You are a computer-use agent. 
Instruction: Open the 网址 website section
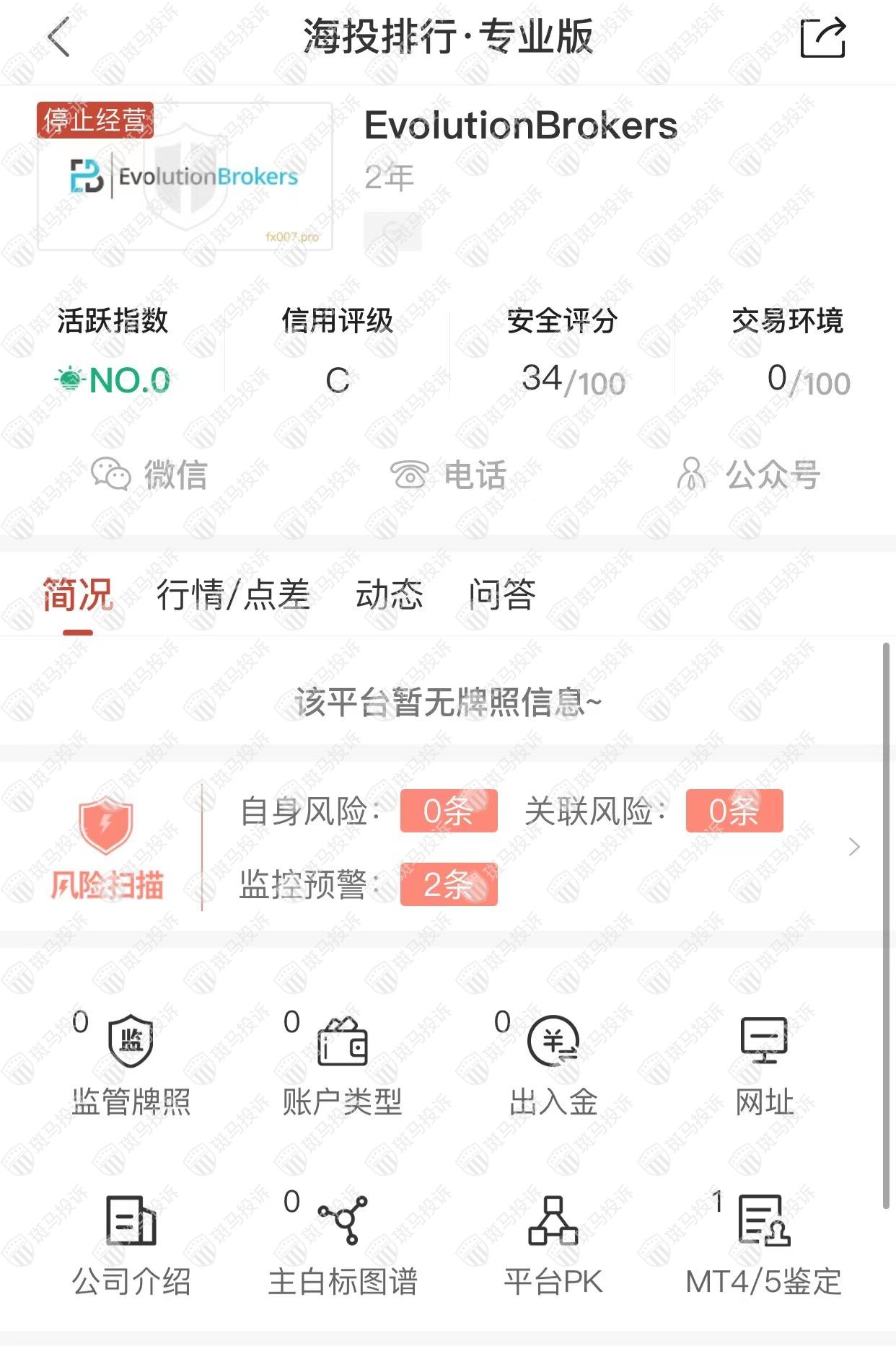click(x=764, y=1065)
